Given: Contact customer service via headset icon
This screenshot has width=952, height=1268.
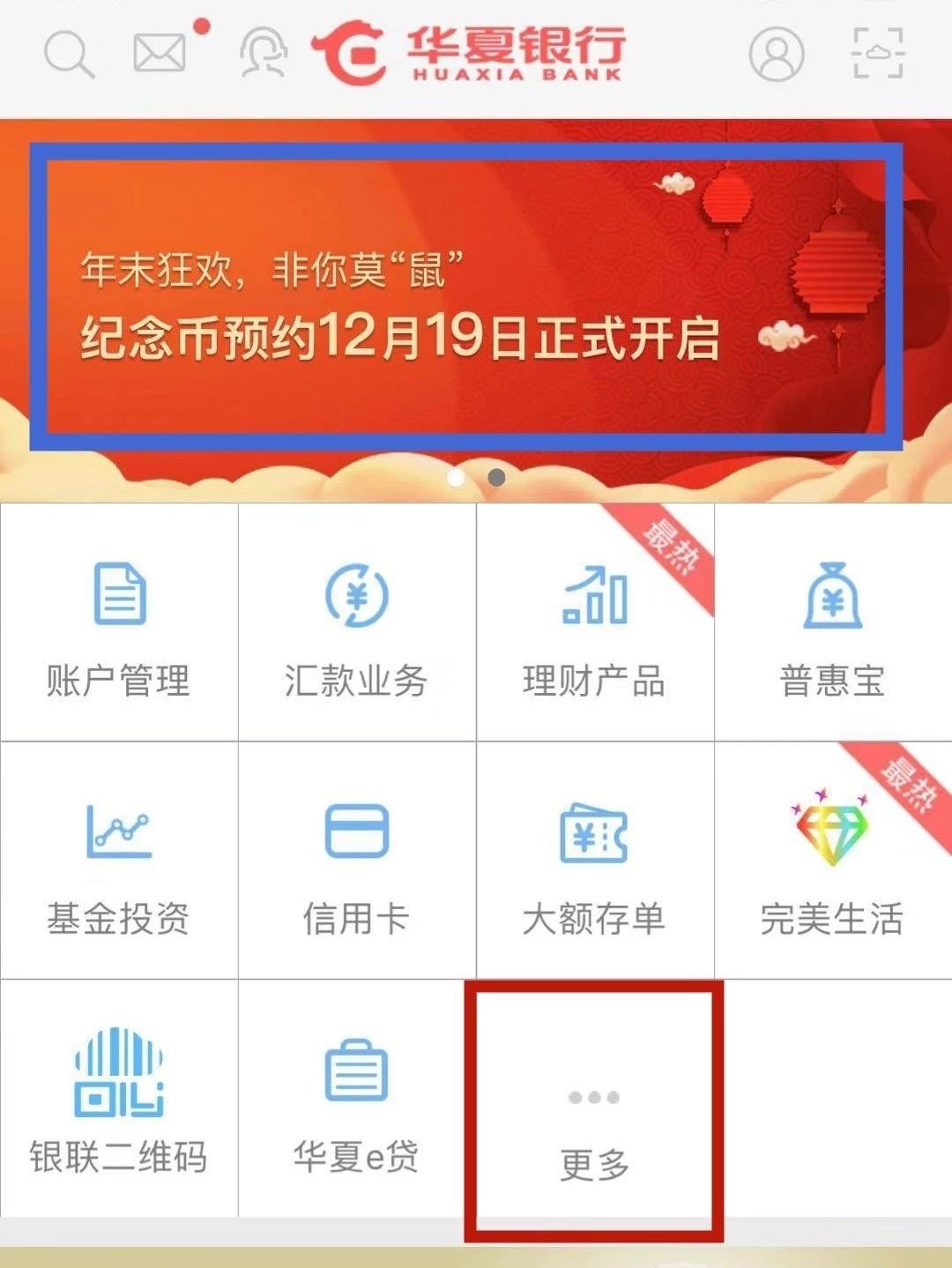Looking at the screenshot, I should [264, 53].
